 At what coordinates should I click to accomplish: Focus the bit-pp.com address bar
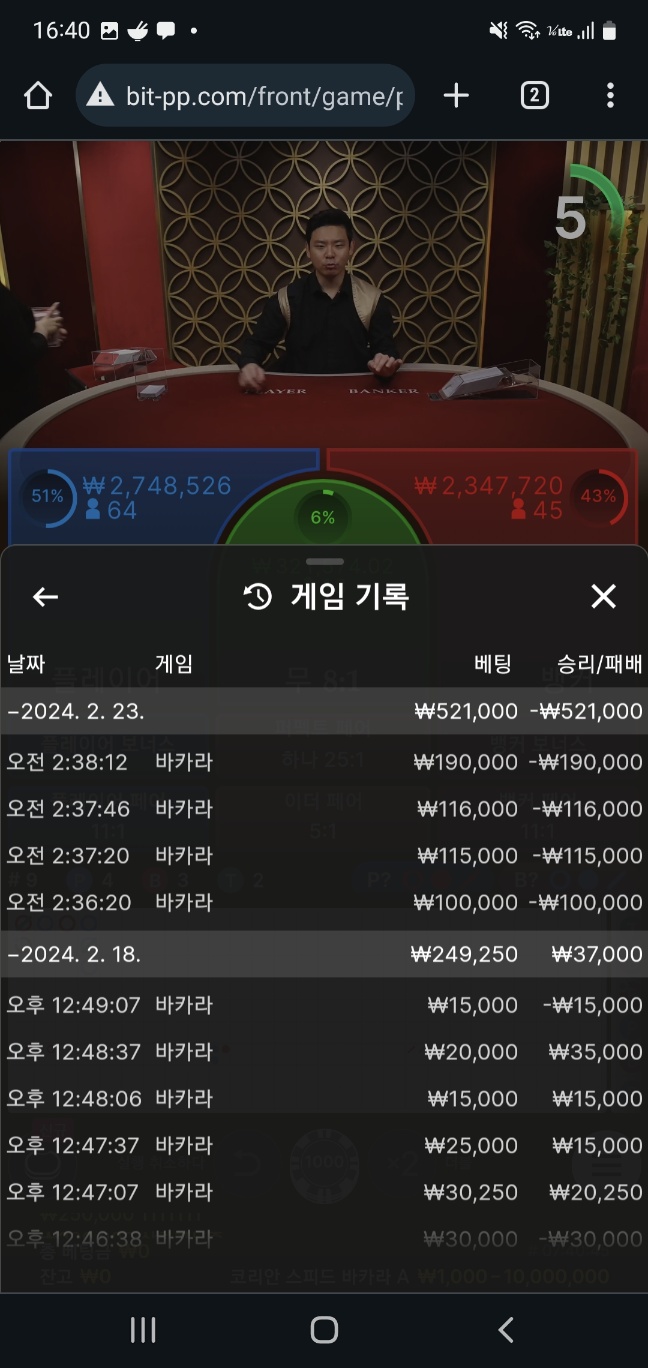click(260, 96)
